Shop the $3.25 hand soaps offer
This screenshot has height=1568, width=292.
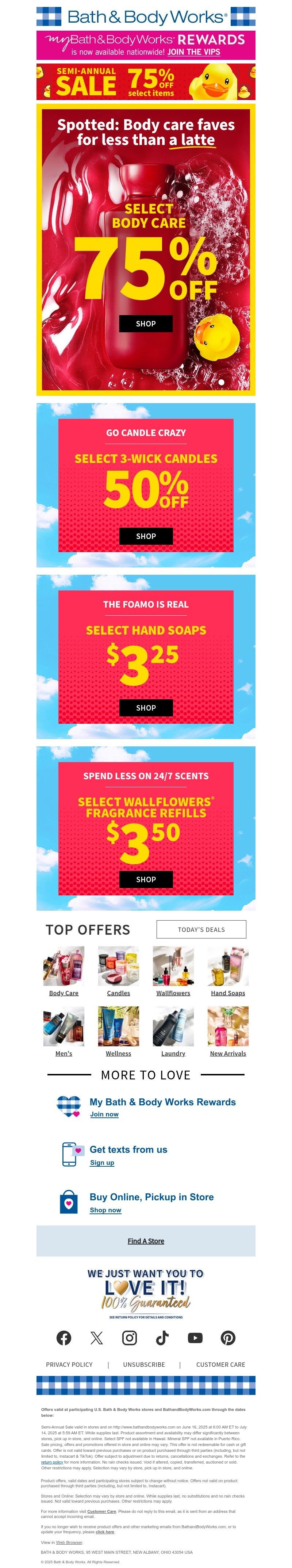coord(145,707)
